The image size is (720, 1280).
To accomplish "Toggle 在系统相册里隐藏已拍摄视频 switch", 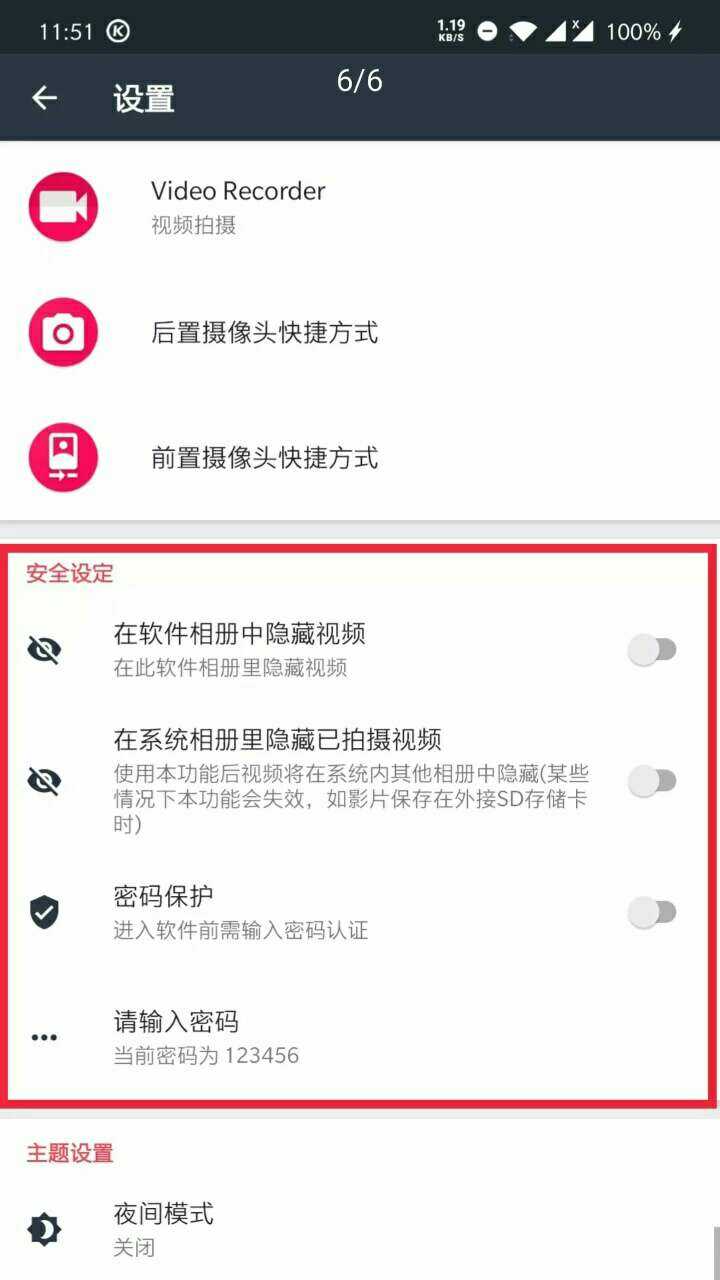I will click(x=652, y=781).
